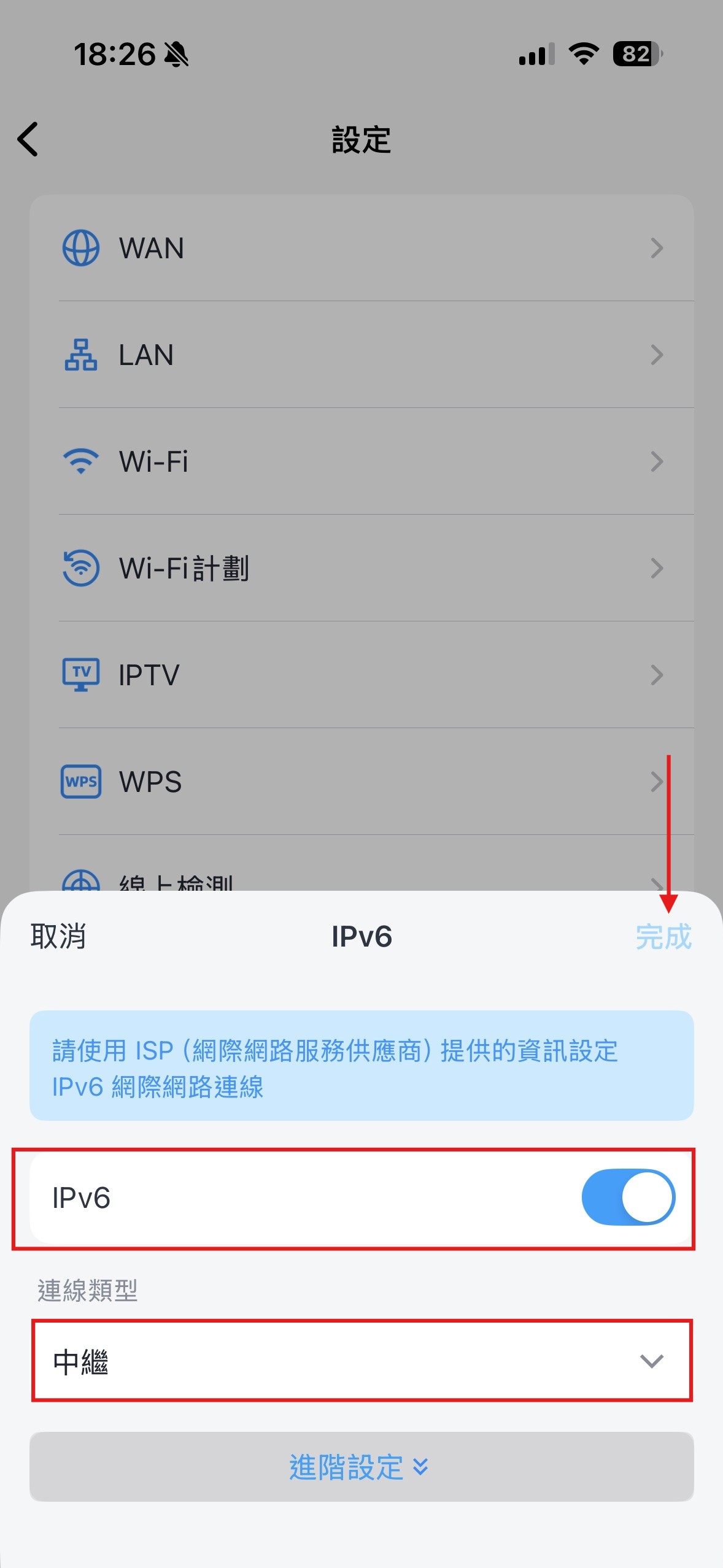
Task: Select the LAN network icon
Action: [80, 355]
